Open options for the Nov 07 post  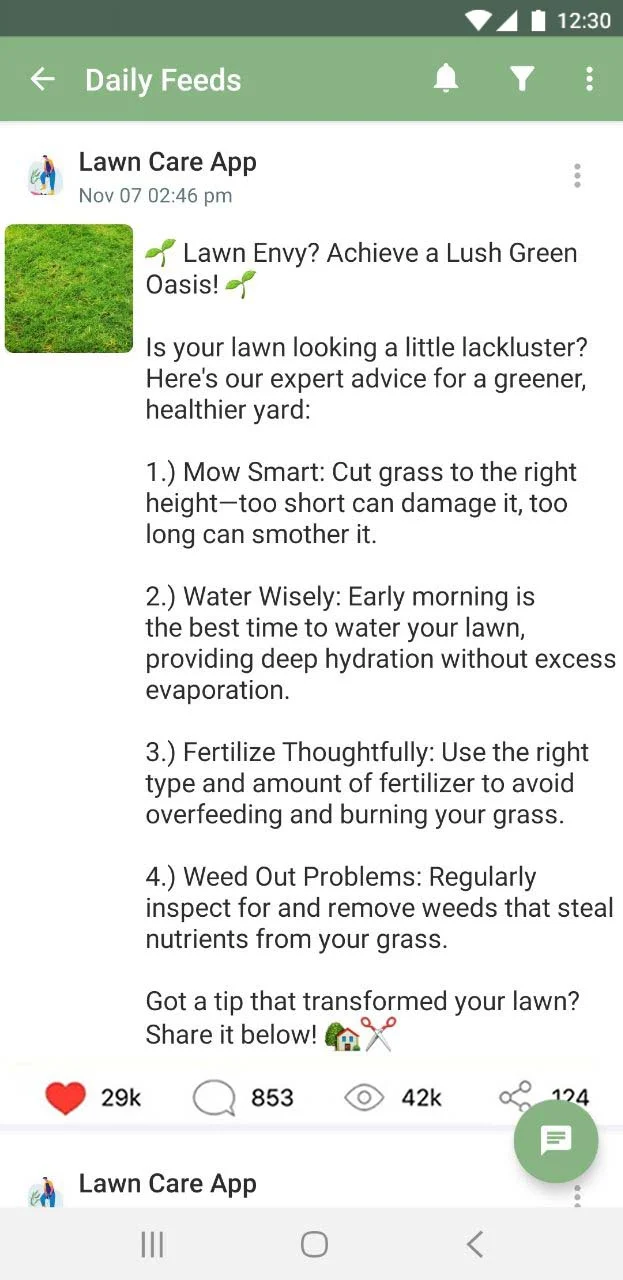577,176
